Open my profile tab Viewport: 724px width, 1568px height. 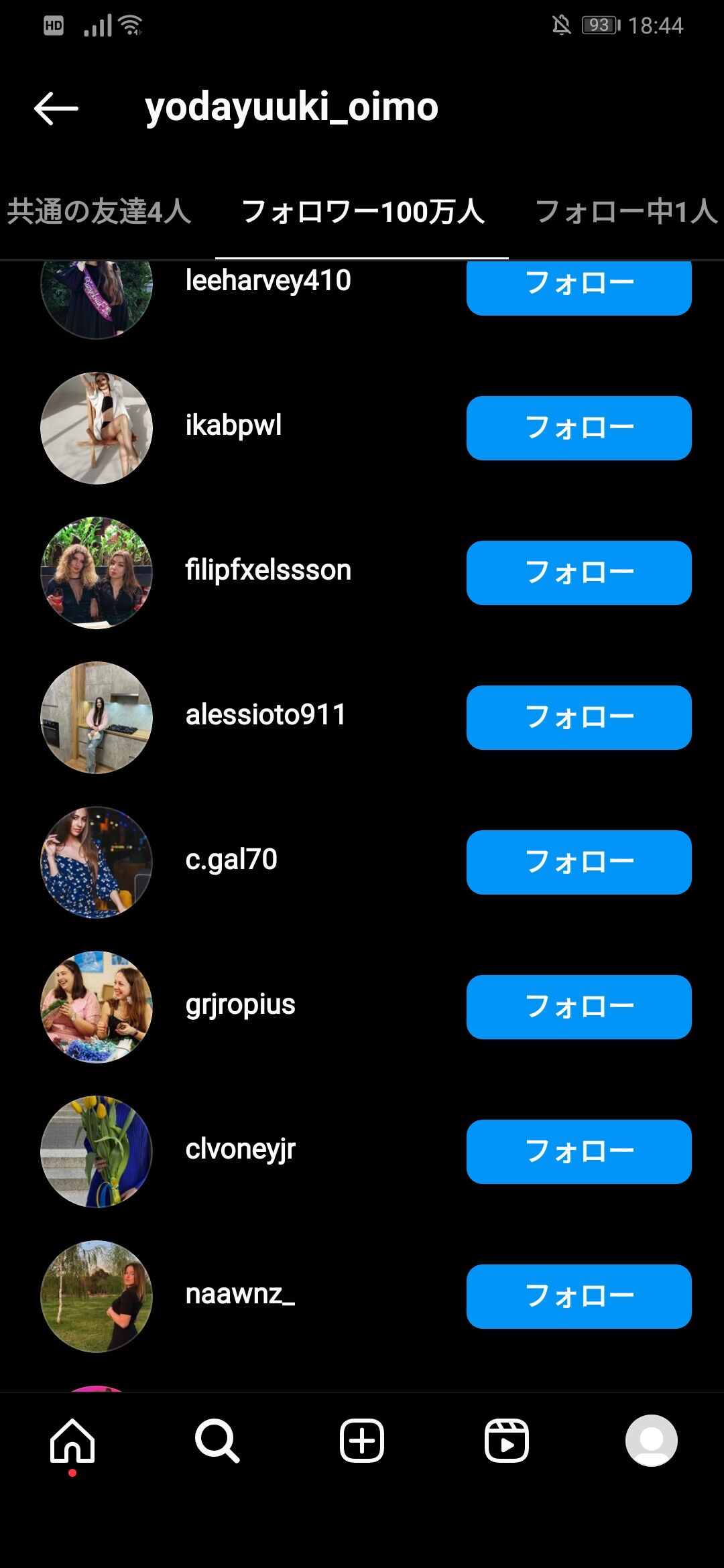[651, 1441]
